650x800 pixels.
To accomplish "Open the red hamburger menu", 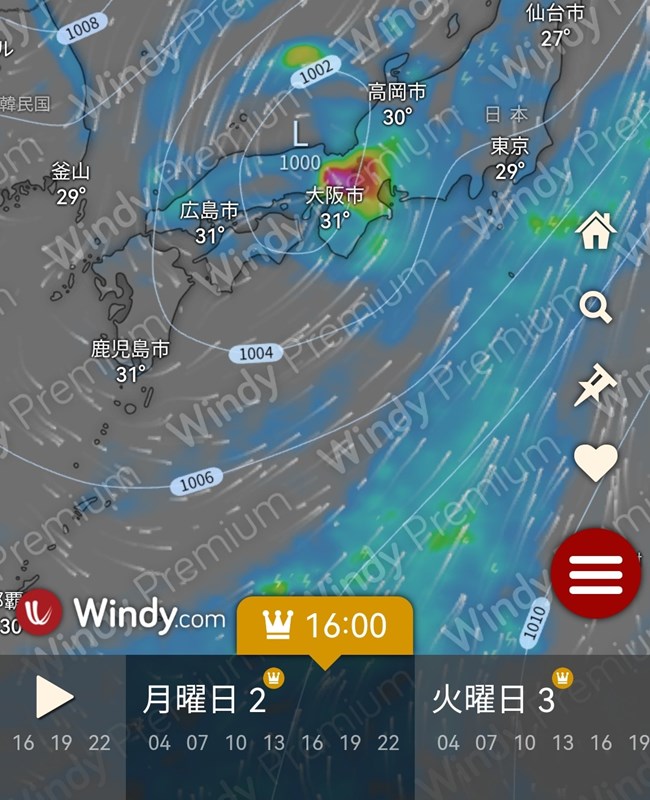I will click(596, 573).
